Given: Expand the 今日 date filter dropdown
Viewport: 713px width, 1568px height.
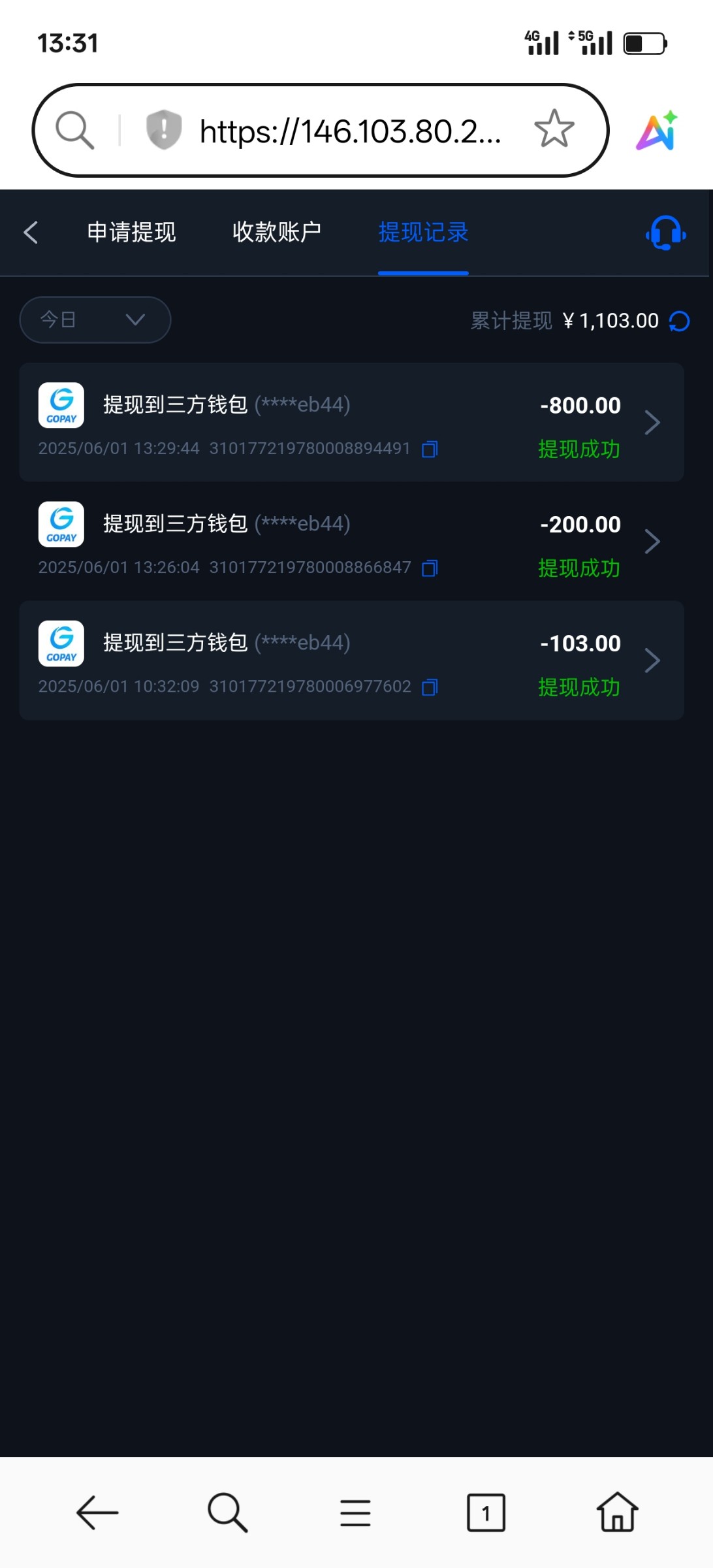Looking at the screenshot, I should (x=95, y=319).
